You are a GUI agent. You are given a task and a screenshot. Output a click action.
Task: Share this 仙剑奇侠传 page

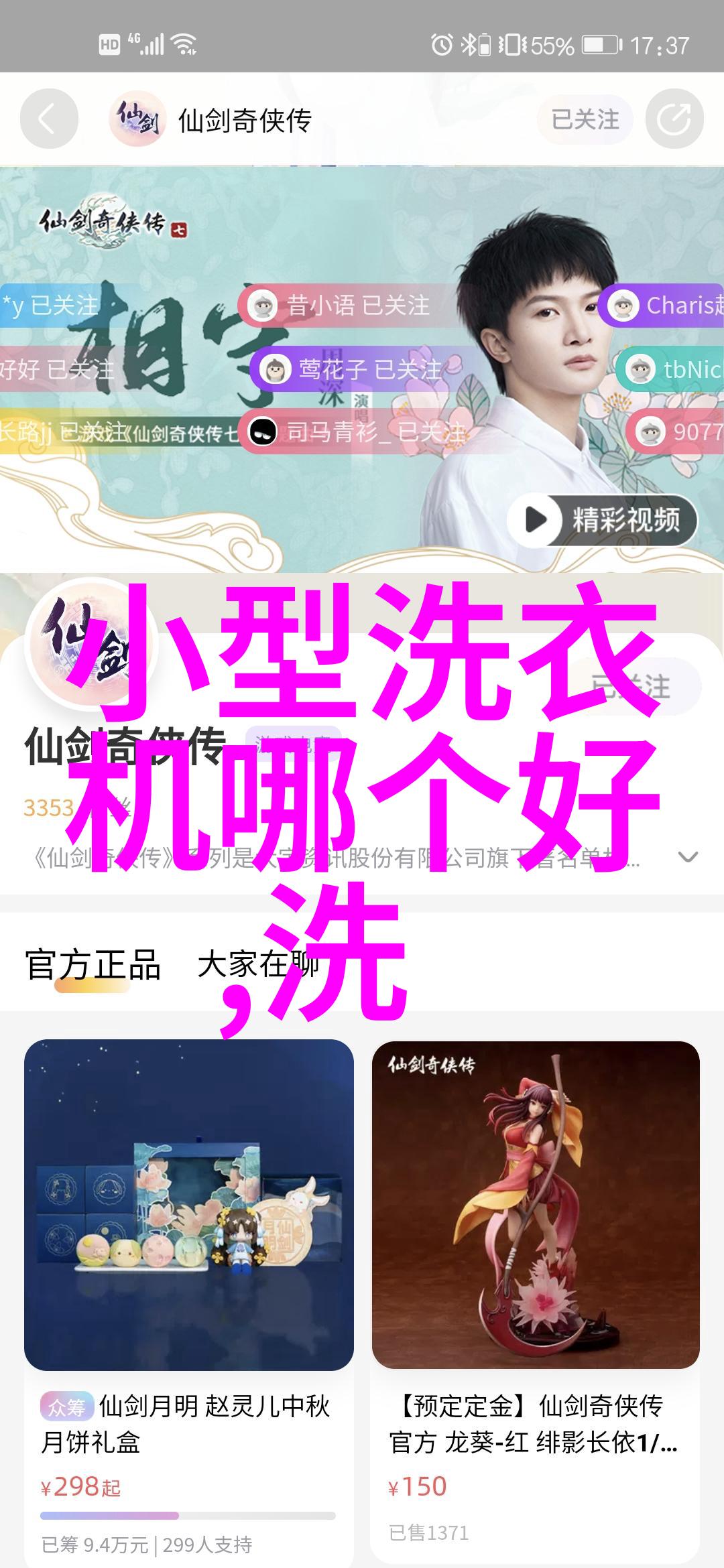pos(674,120)
